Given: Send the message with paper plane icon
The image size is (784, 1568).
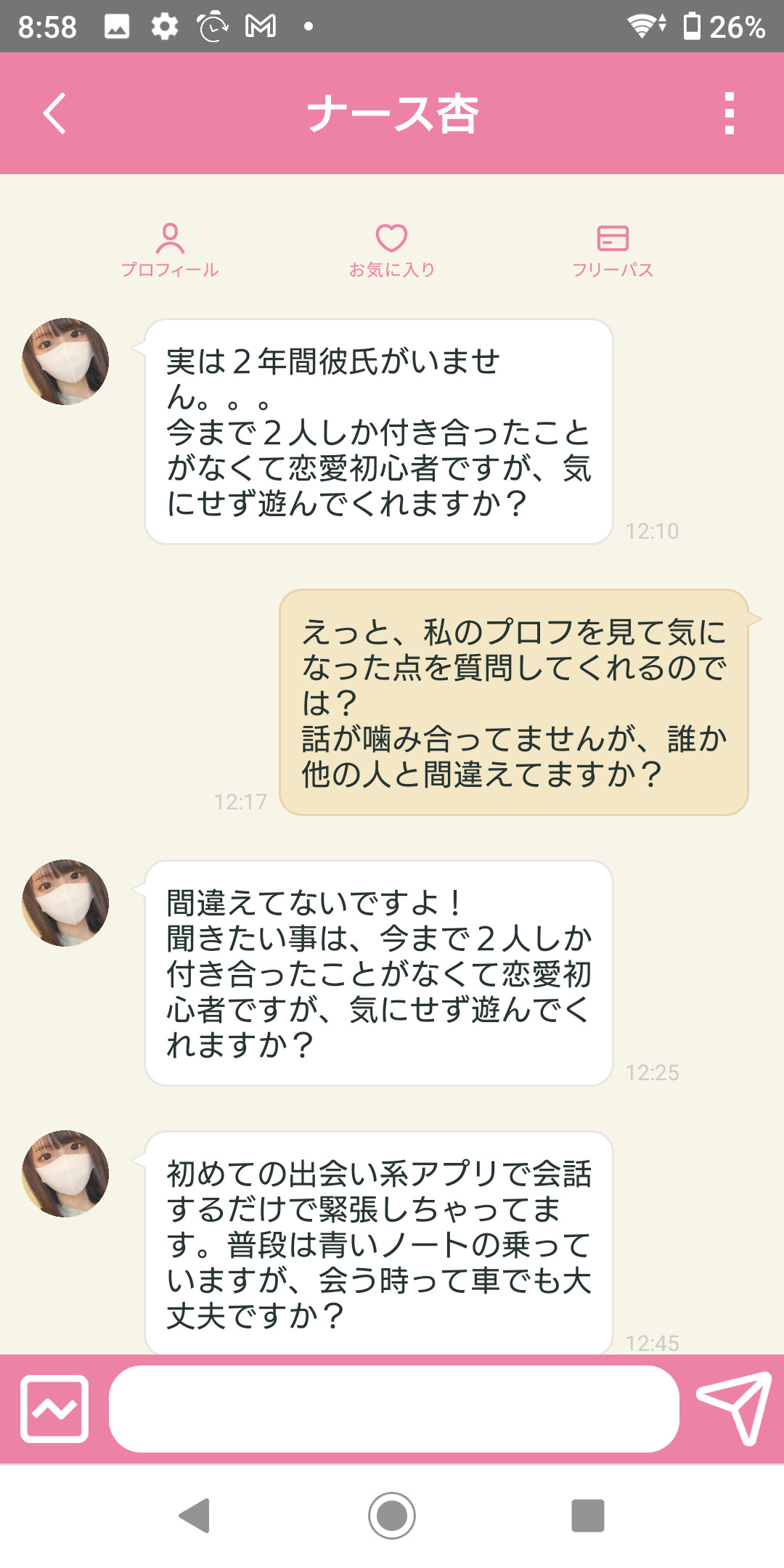Looking at the screenshot, I should 733,1408.
